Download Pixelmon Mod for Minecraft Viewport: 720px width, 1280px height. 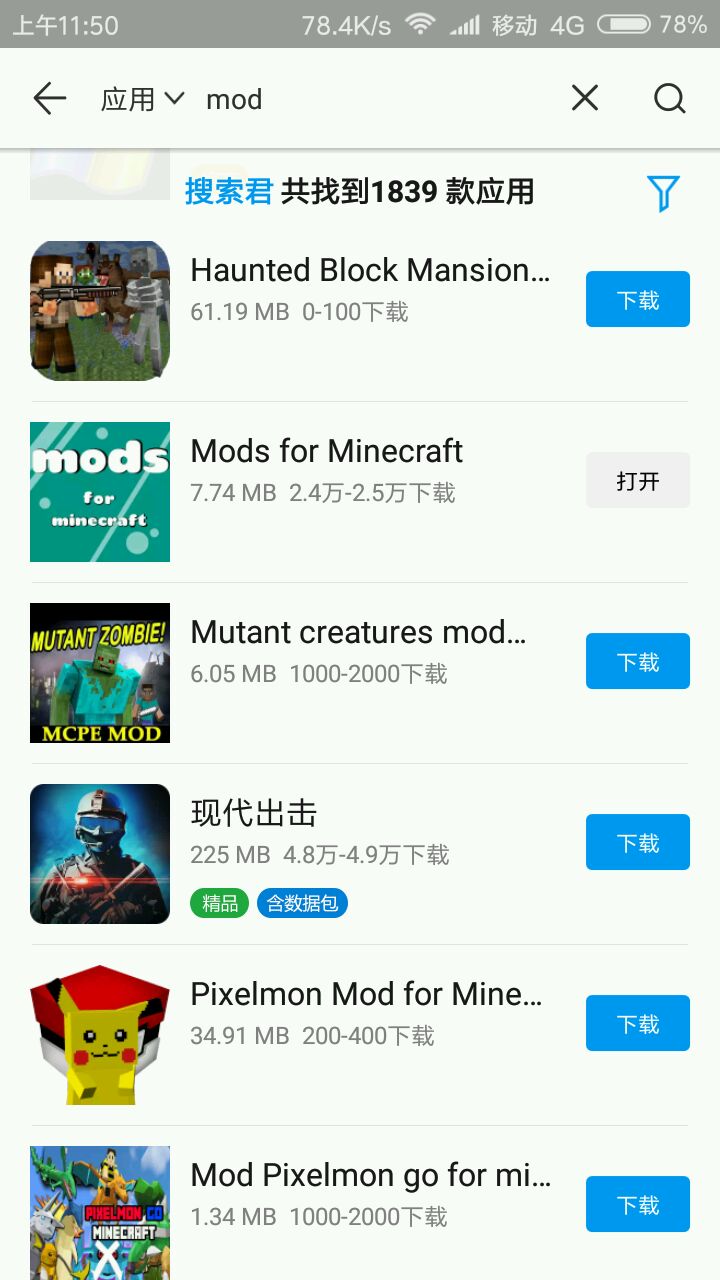pos(637,1023)
